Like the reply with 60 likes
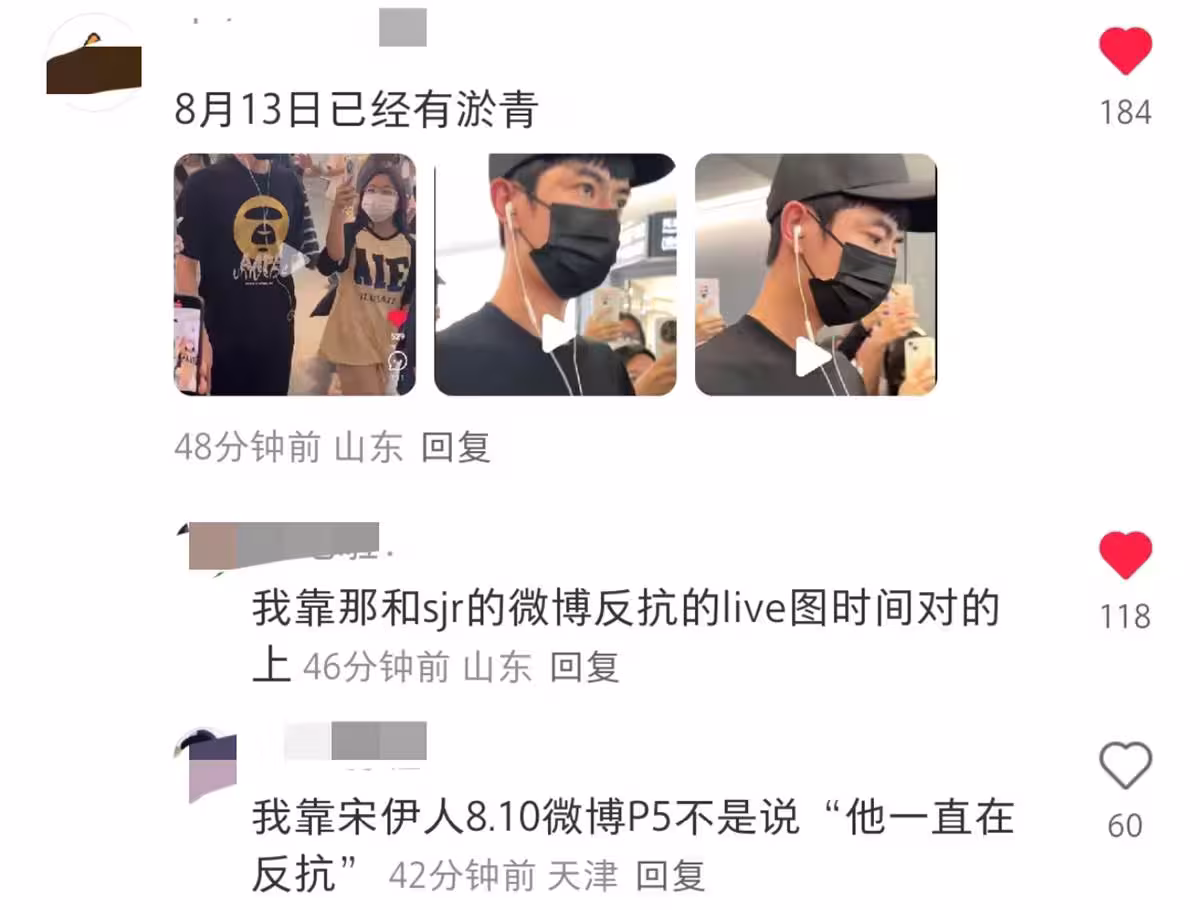 point(1125,767)
